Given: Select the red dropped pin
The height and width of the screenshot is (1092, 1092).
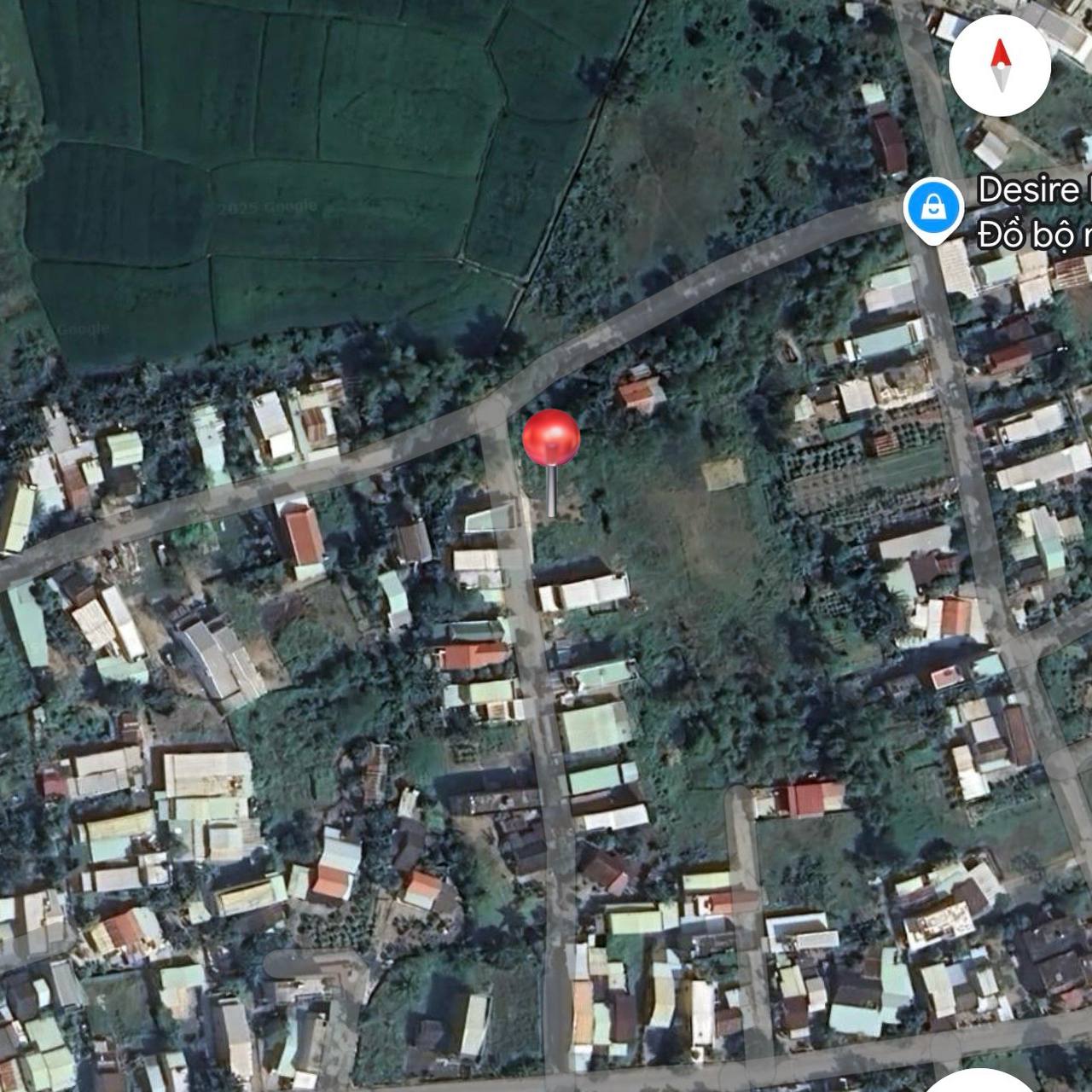Looking at the screenshot, I should pos(551,438).
